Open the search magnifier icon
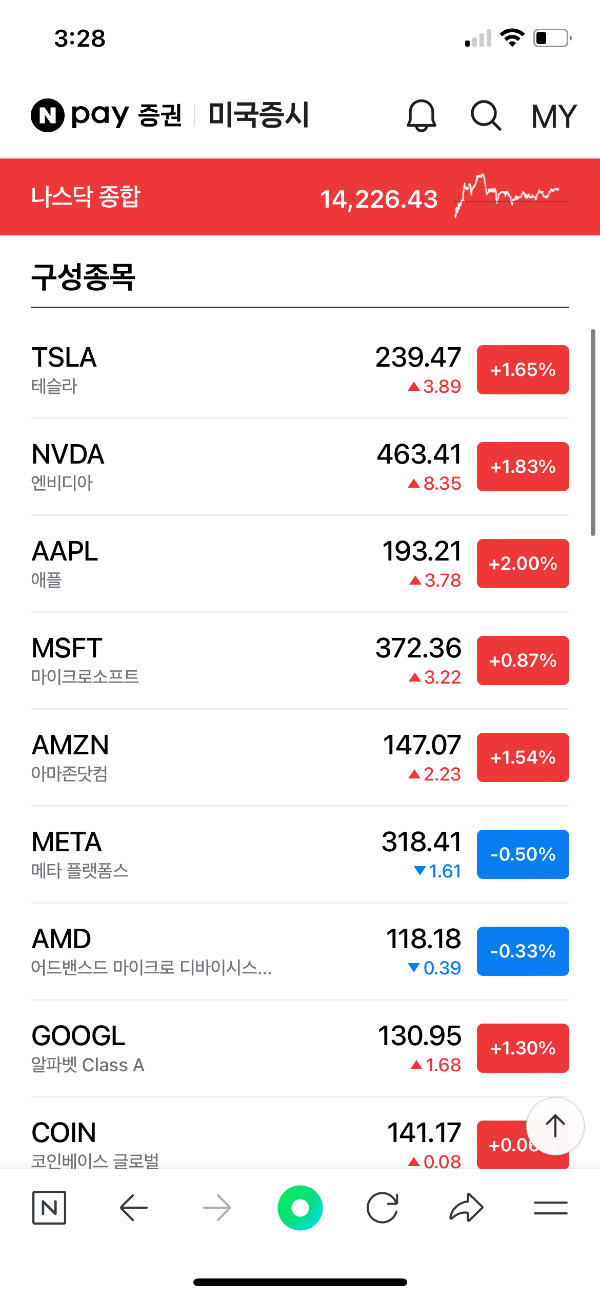 [x=486, y=116]
